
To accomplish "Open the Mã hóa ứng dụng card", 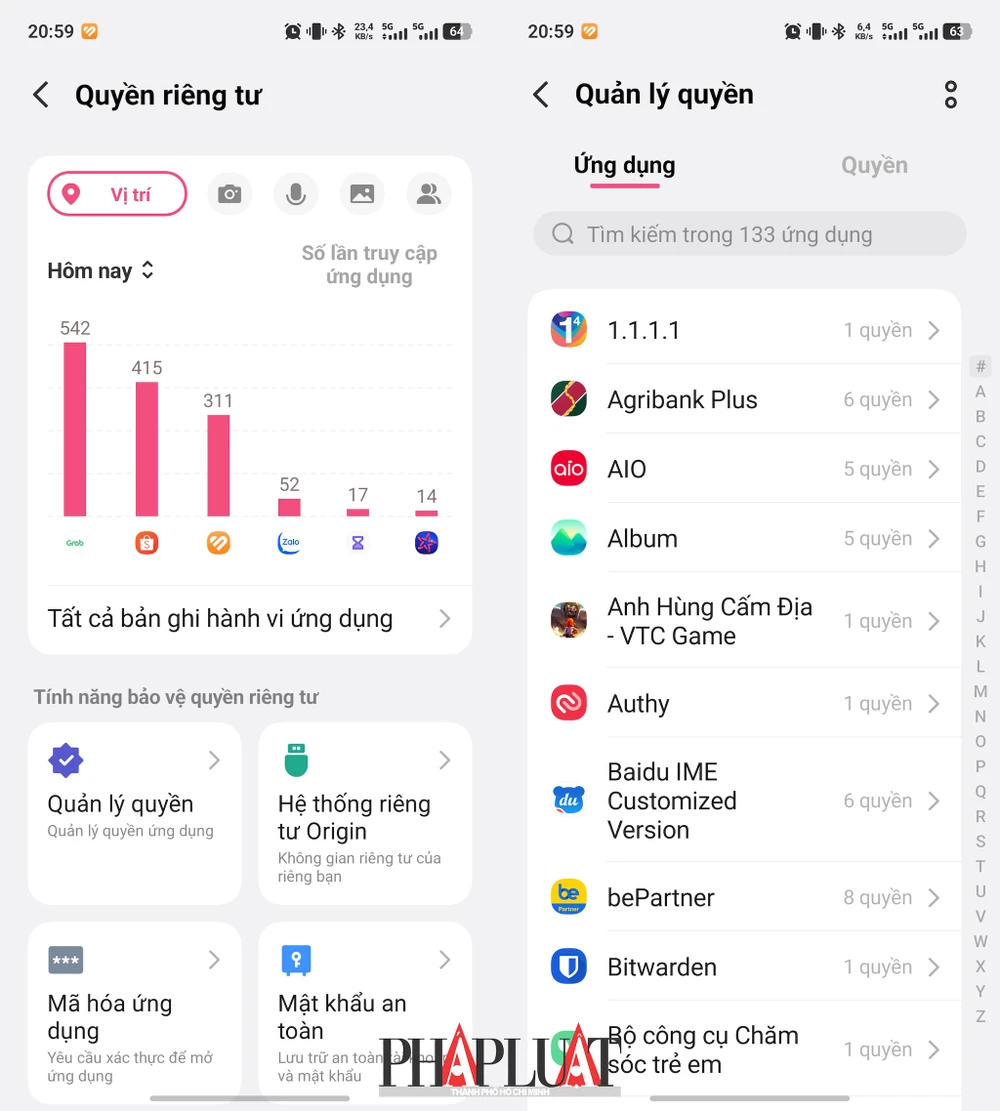I will tap(134, 1010).
